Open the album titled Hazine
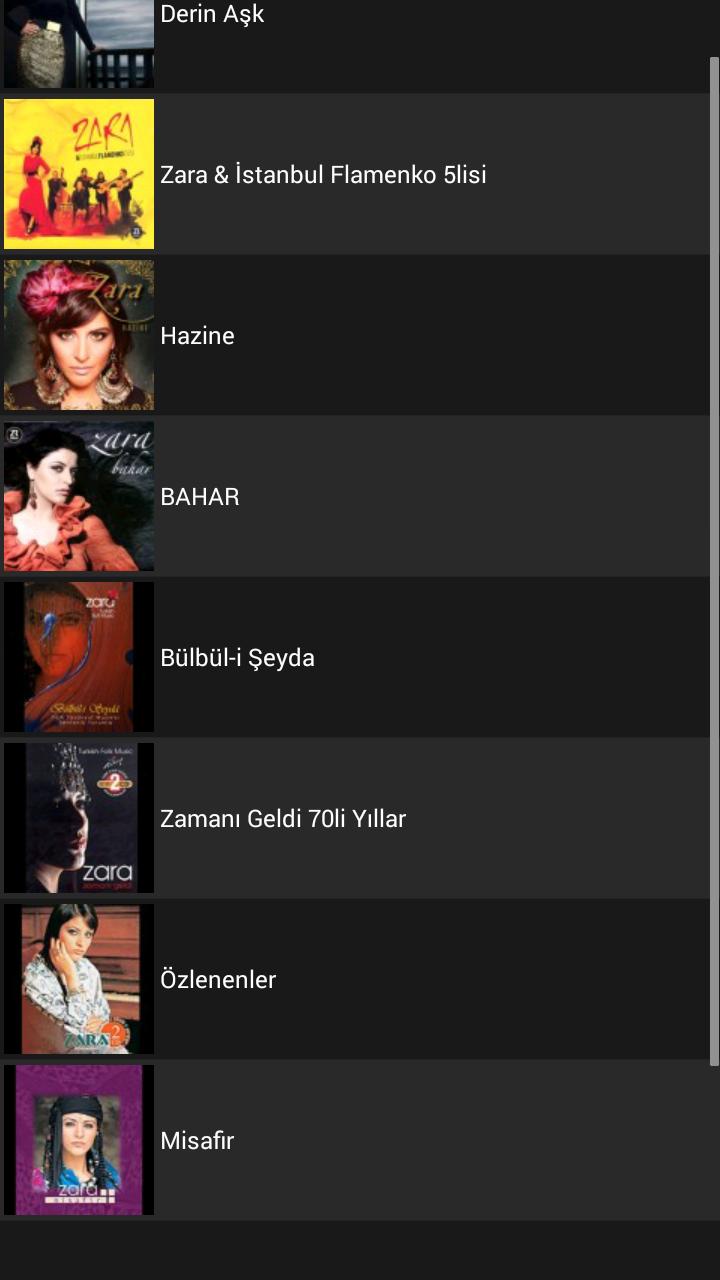 196,335
